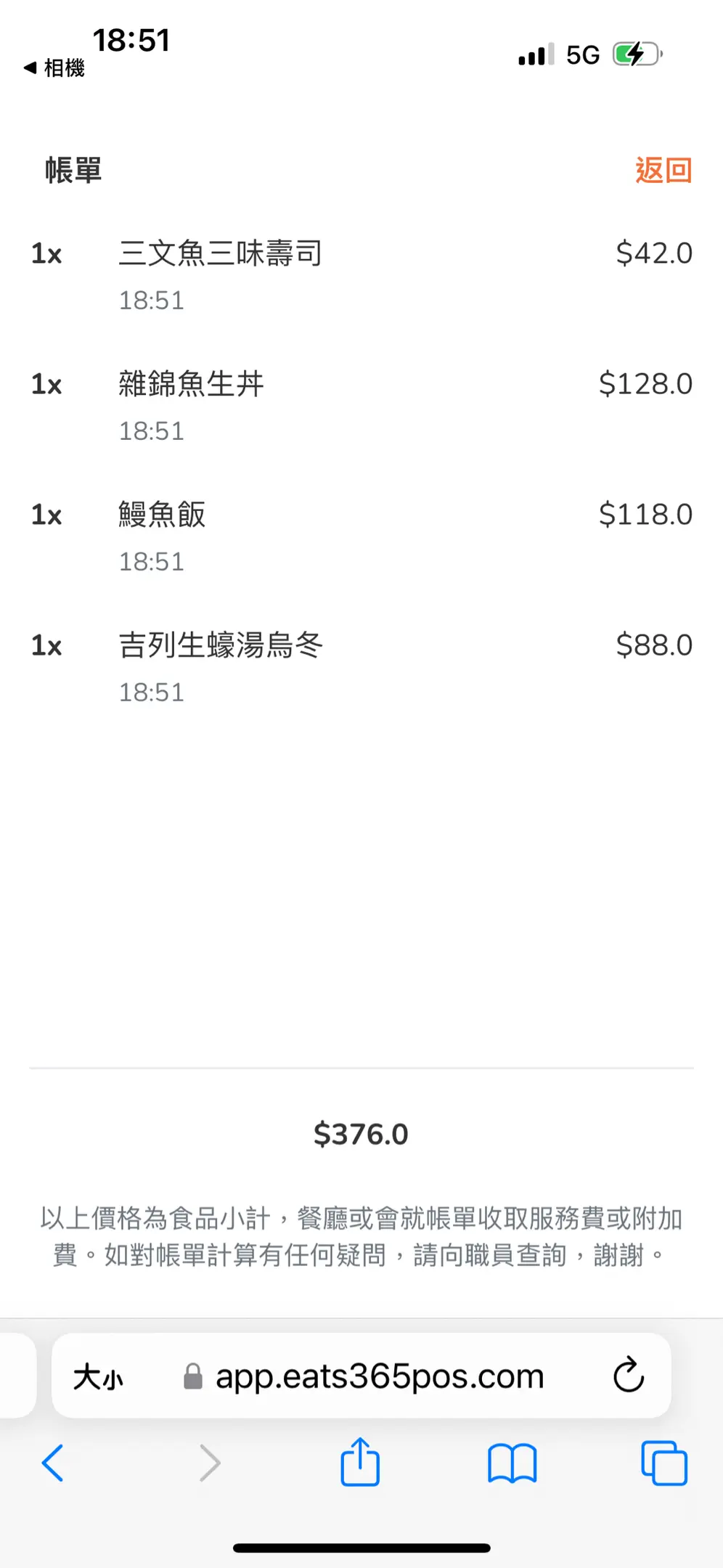Open Safari bookmarks

click(512, 1463)
